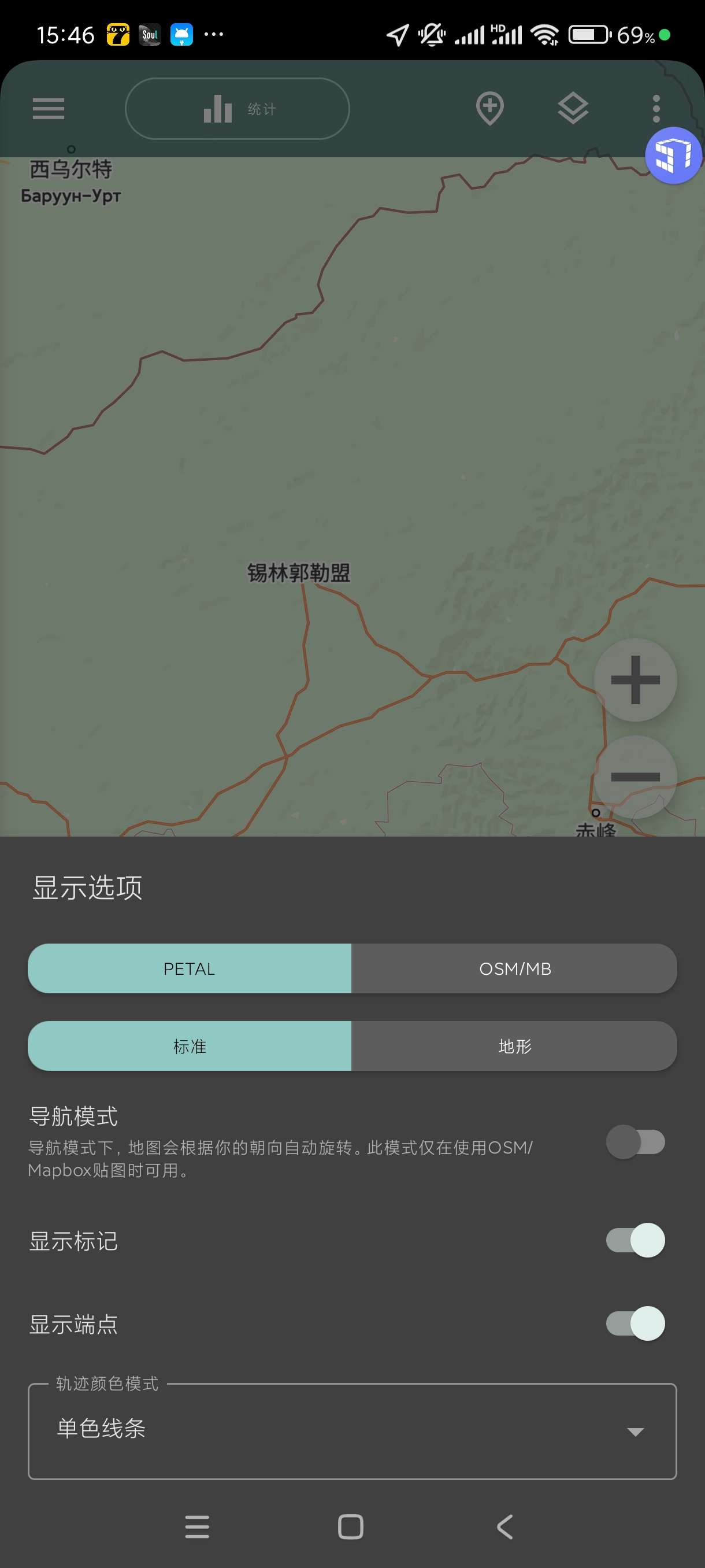
Task: Go back using system back button
Action: click(x=505, y=1526)
